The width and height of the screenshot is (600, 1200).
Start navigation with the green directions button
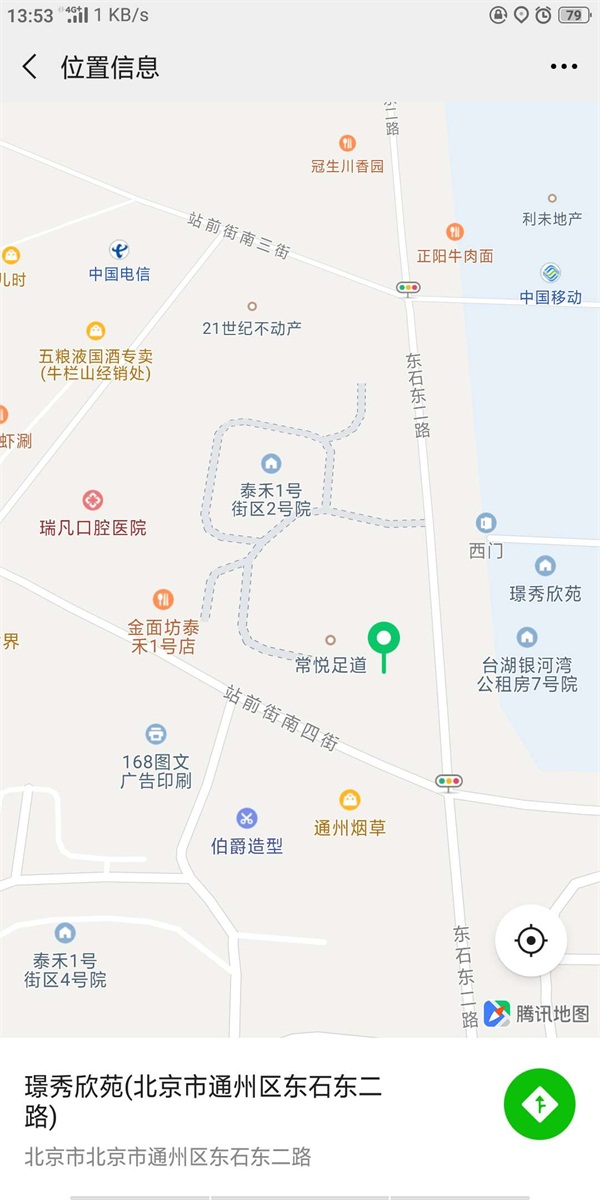540,1104
